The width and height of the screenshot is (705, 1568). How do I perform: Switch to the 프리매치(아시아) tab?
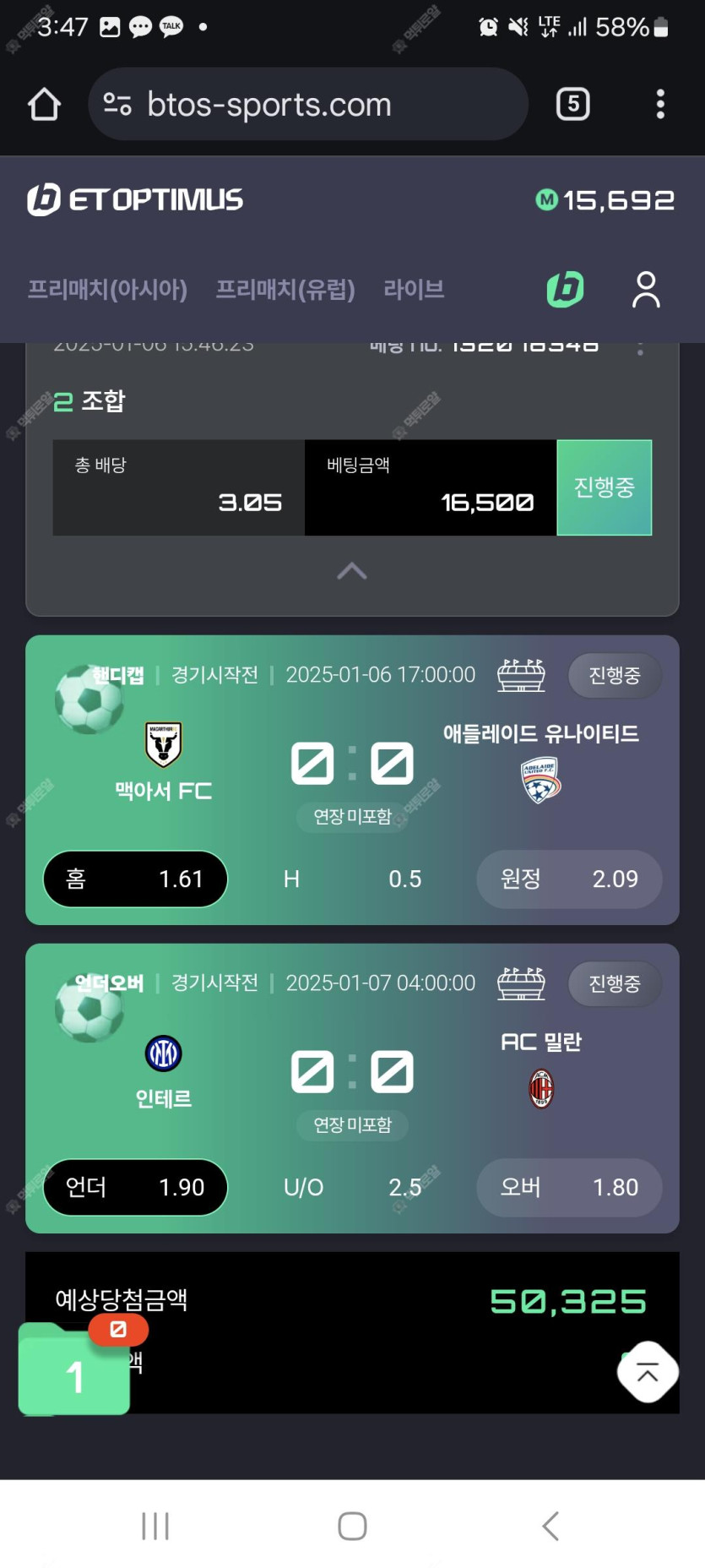(x=107, y=290)
